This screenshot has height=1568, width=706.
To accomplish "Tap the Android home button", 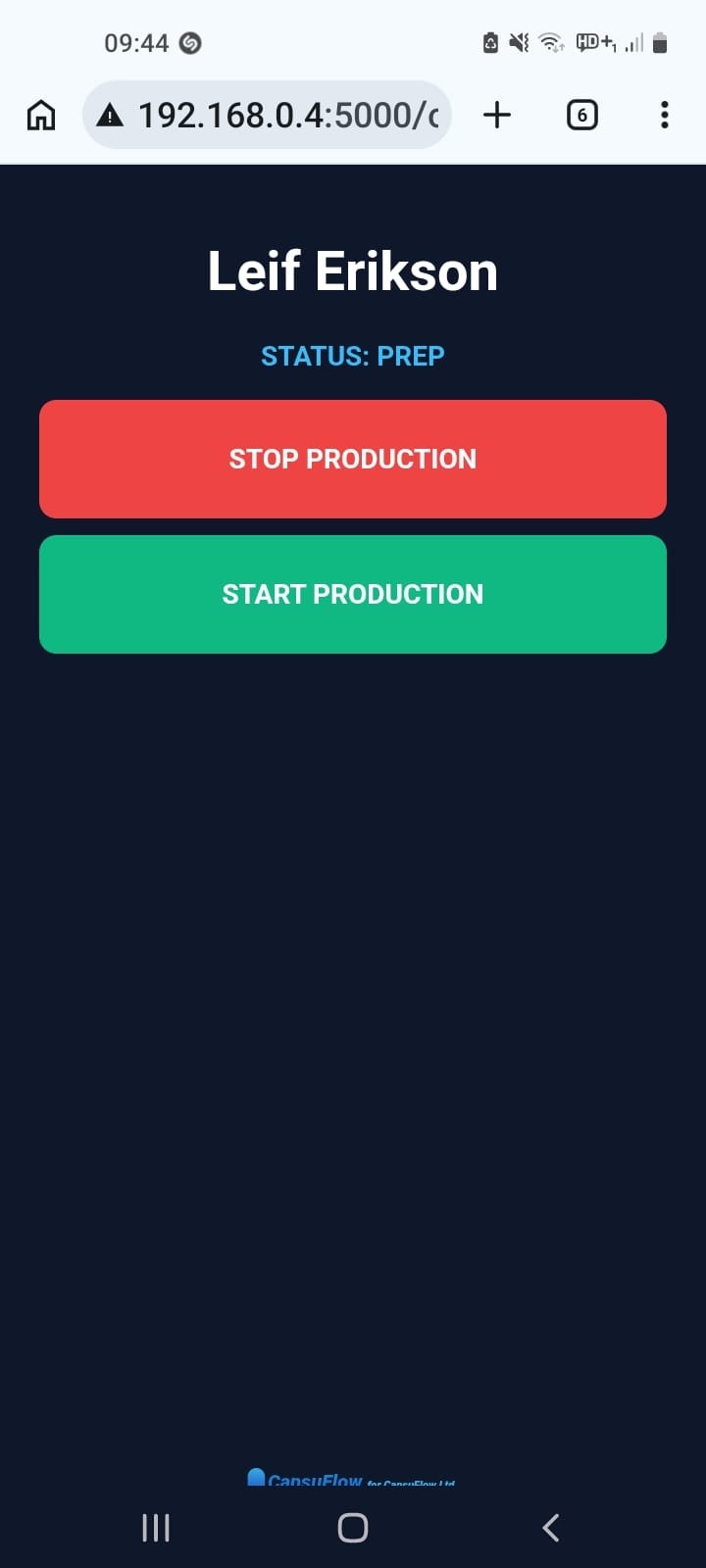I will 352,1526.
